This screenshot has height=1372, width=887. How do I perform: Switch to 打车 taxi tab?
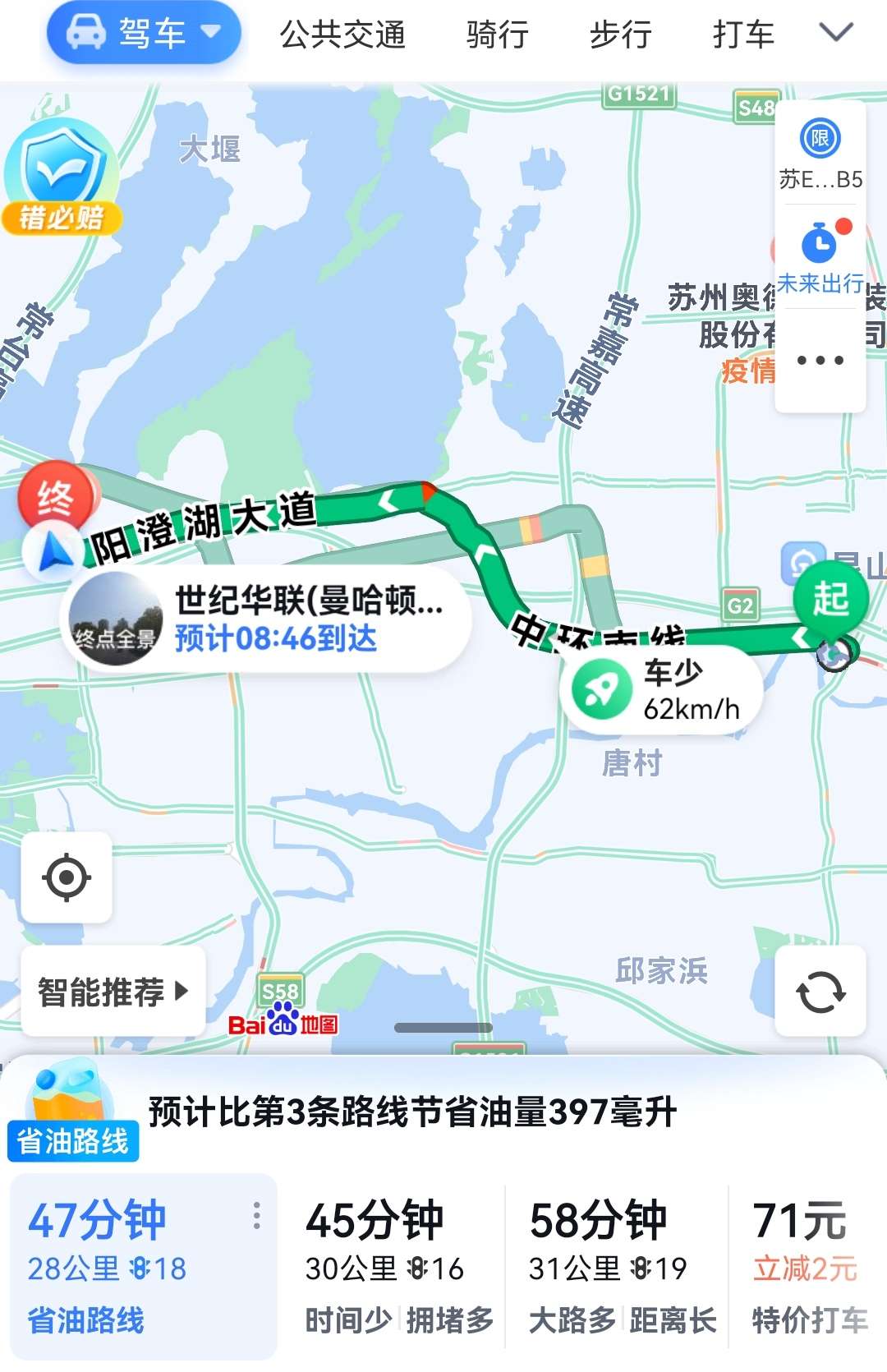pyautogui.click(x=743, y=35)
